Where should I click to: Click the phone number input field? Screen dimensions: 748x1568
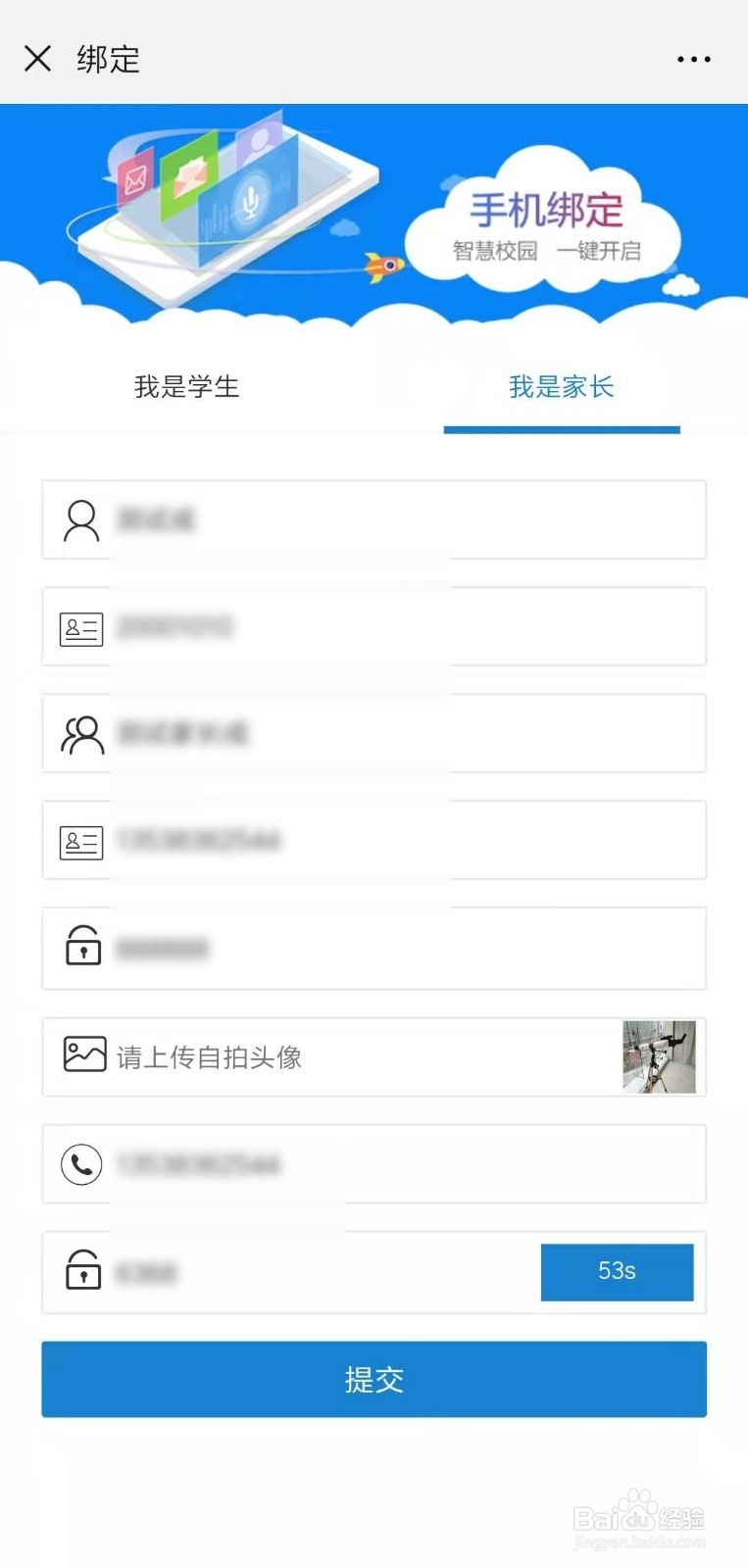(294, 1164)
